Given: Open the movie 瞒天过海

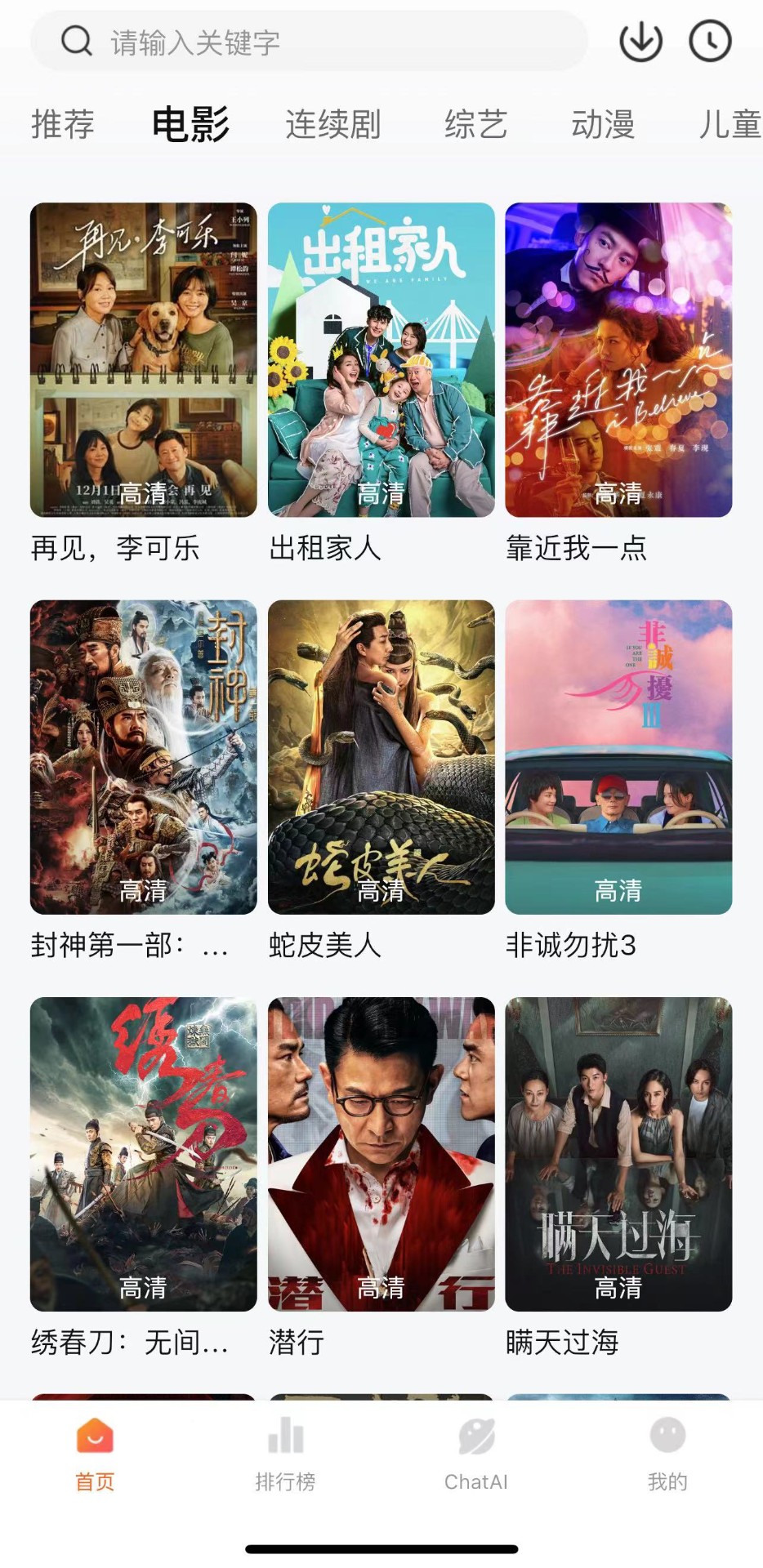Looking at the screenshot, I should (618, 1154).
